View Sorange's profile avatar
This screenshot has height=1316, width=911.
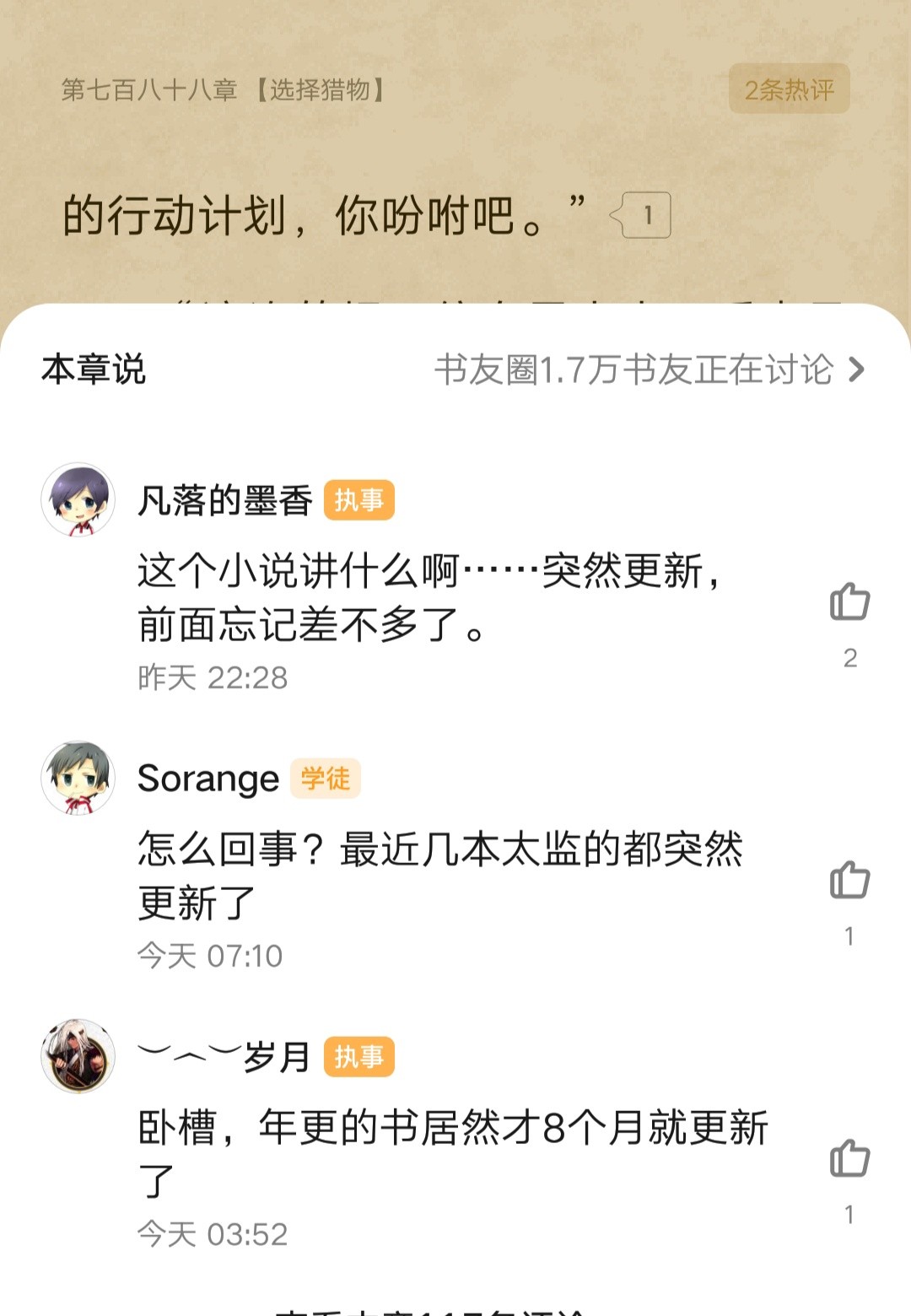coord(78,778)
